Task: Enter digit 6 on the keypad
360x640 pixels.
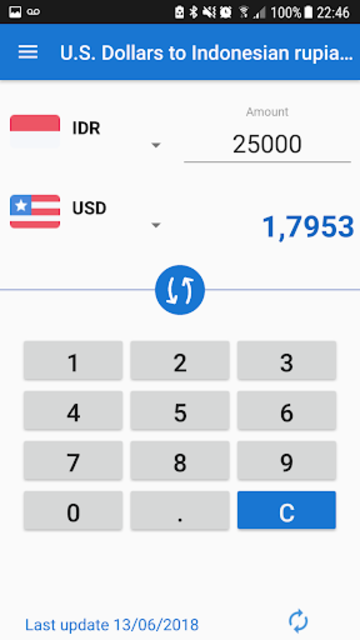Action: pos(287,411)
